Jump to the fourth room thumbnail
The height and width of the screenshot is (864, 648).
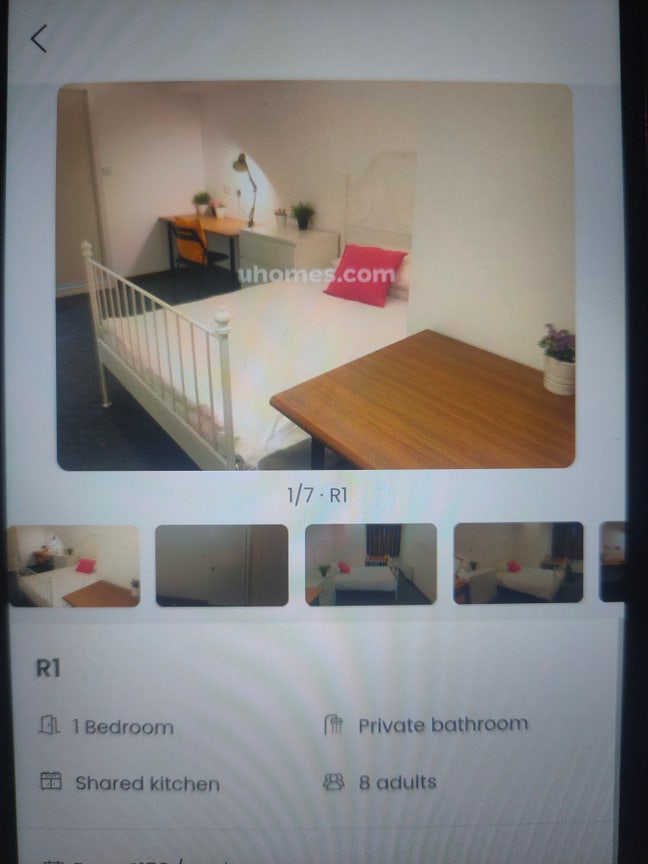pyautogui.click(x=518, y=563)
